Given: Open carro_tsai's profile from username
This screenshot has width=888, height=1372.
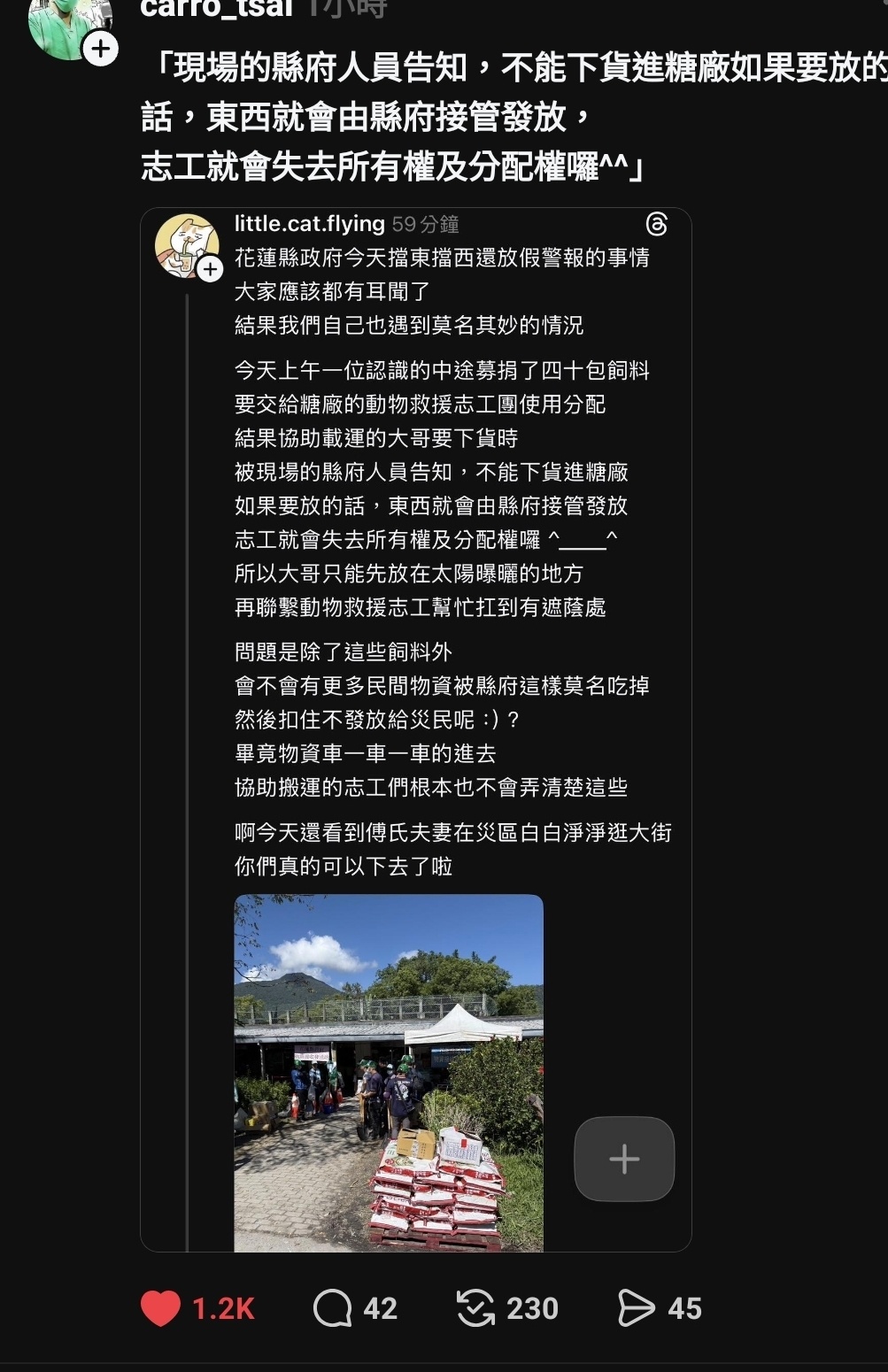Looking at the screenshot, I should 216,9.
